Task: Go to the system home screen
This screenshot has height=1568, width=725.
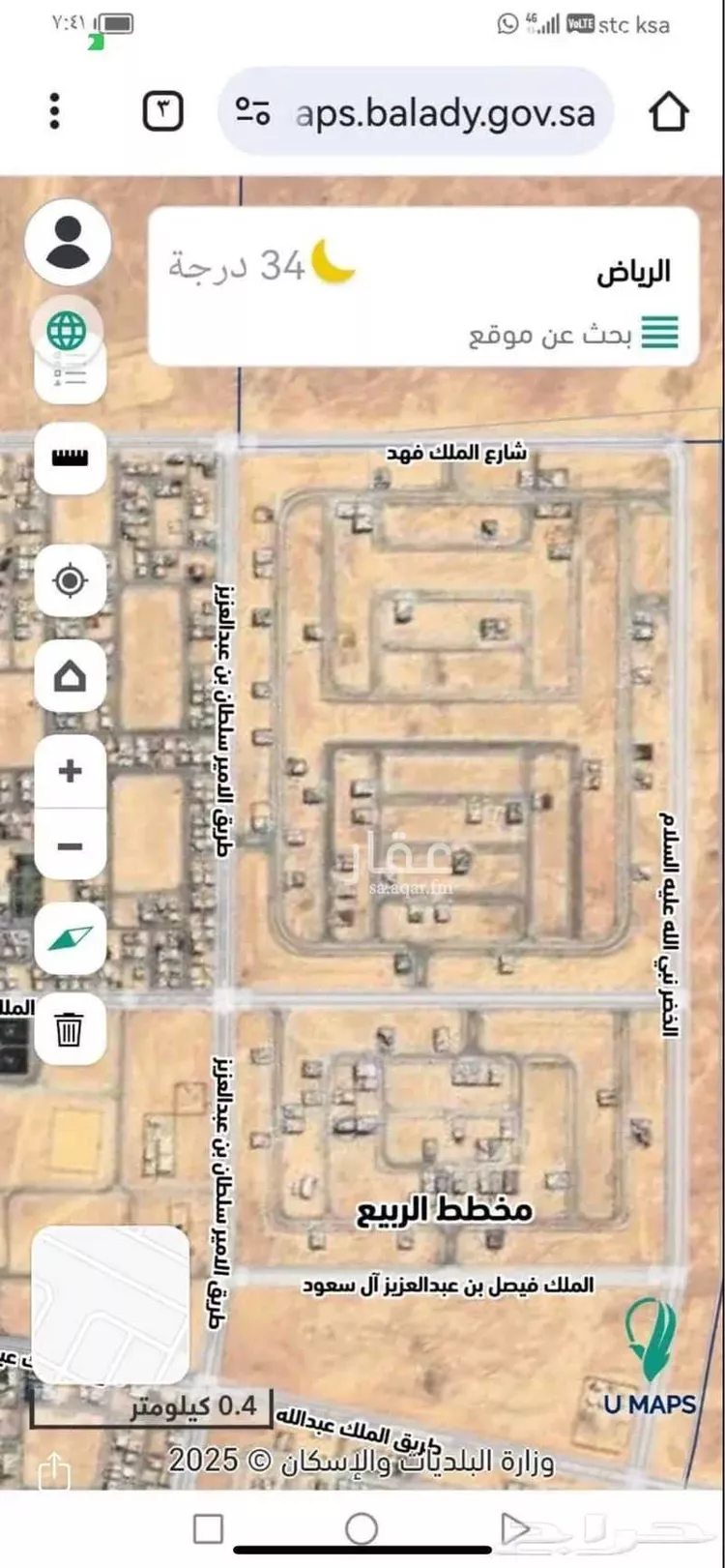Action: point(362,1529)
